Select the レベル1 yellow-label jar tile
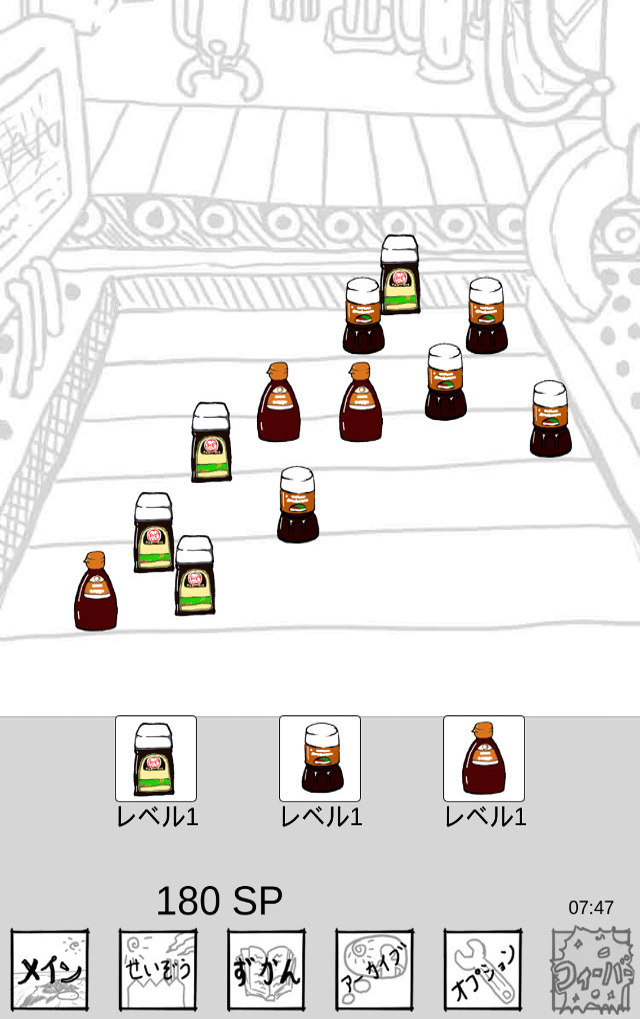This screenshot has height=1019, width=640. [156, 758]
